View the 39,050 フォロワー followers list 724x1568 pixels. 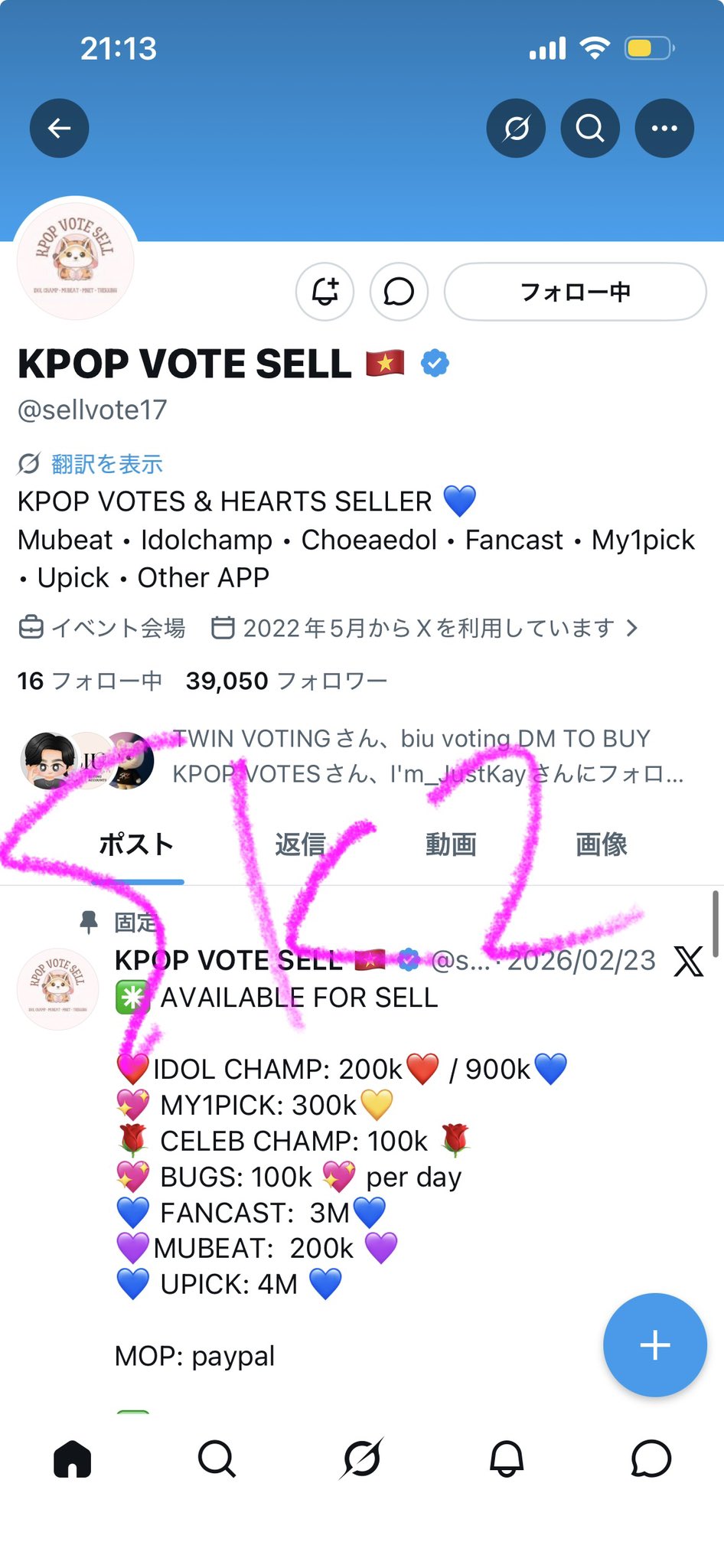286,681
